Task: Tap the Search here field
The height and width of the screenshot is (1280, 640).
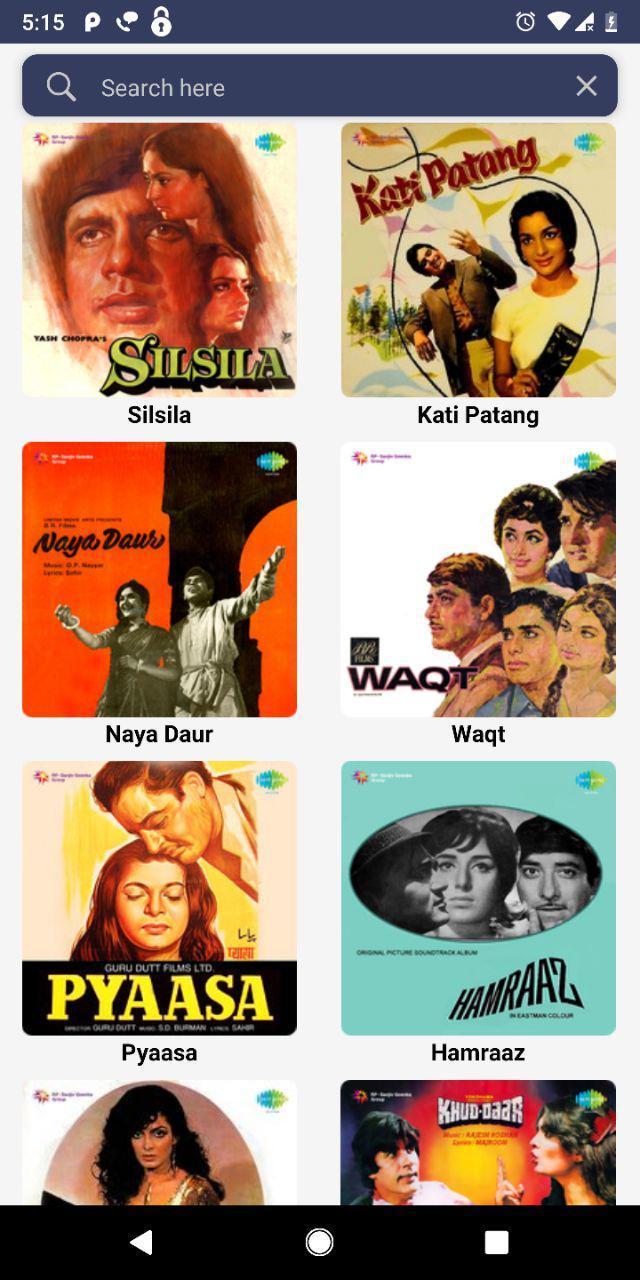Action: click(320, 87)
